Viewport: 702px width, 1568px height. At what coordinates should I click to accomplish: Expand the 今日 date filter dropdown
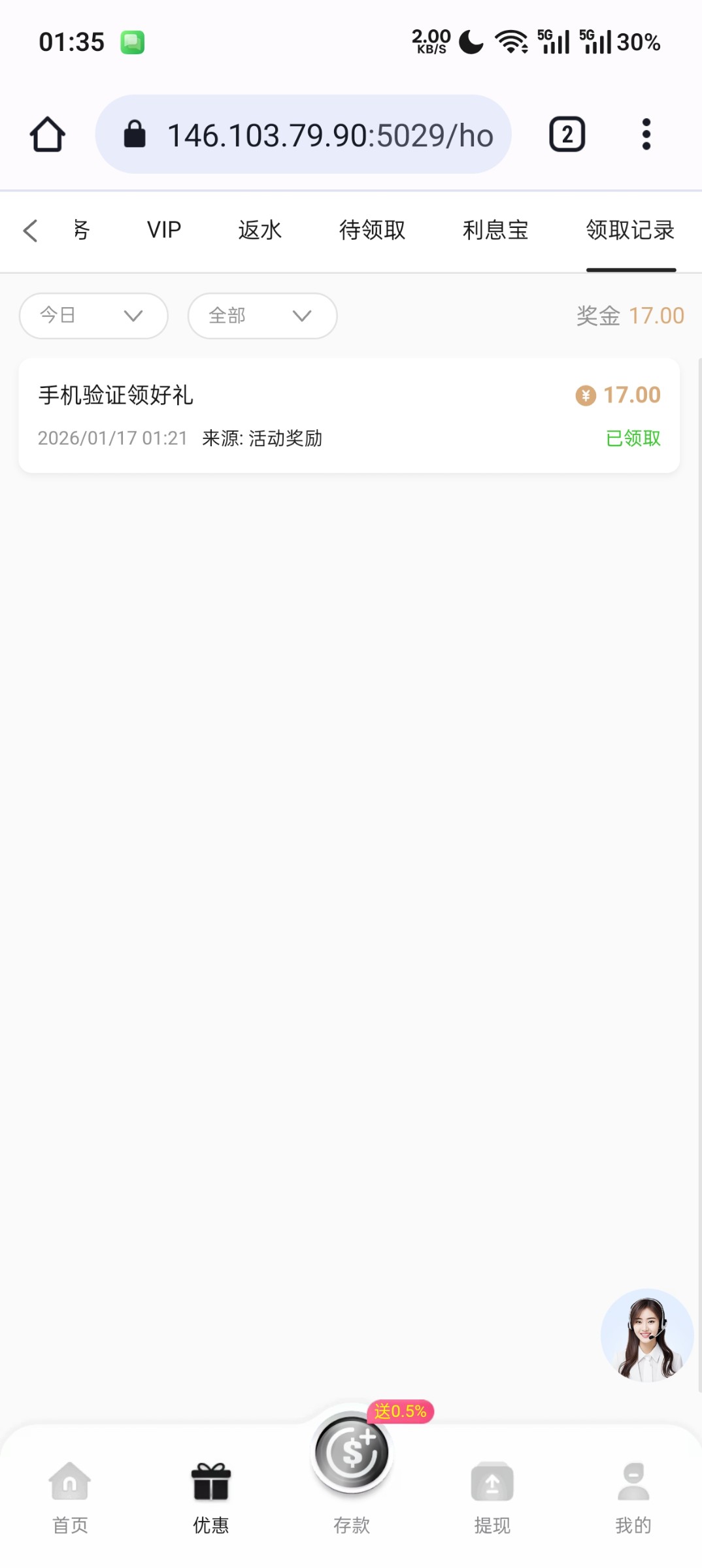(x=93, y=316)
